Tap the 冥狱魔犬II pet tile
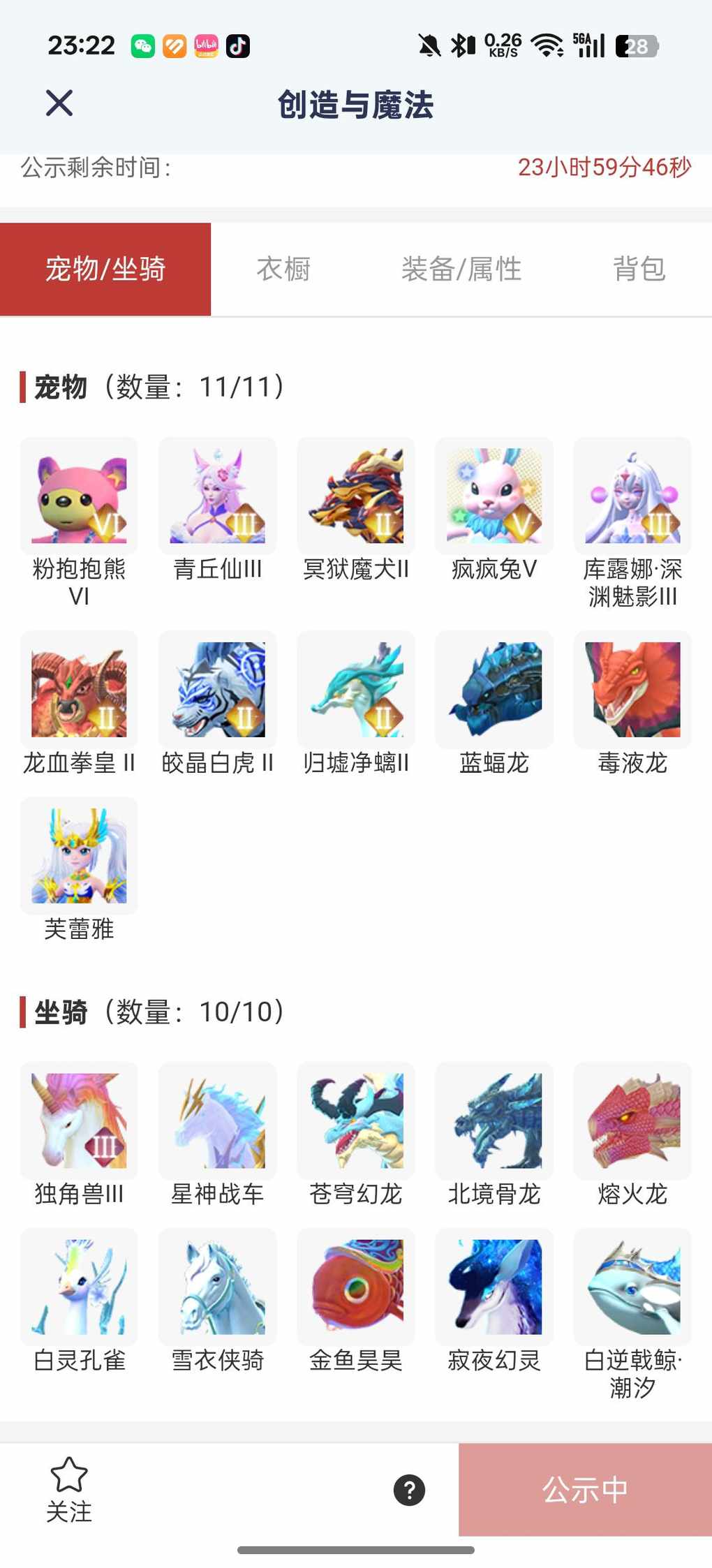 point(356,496)
